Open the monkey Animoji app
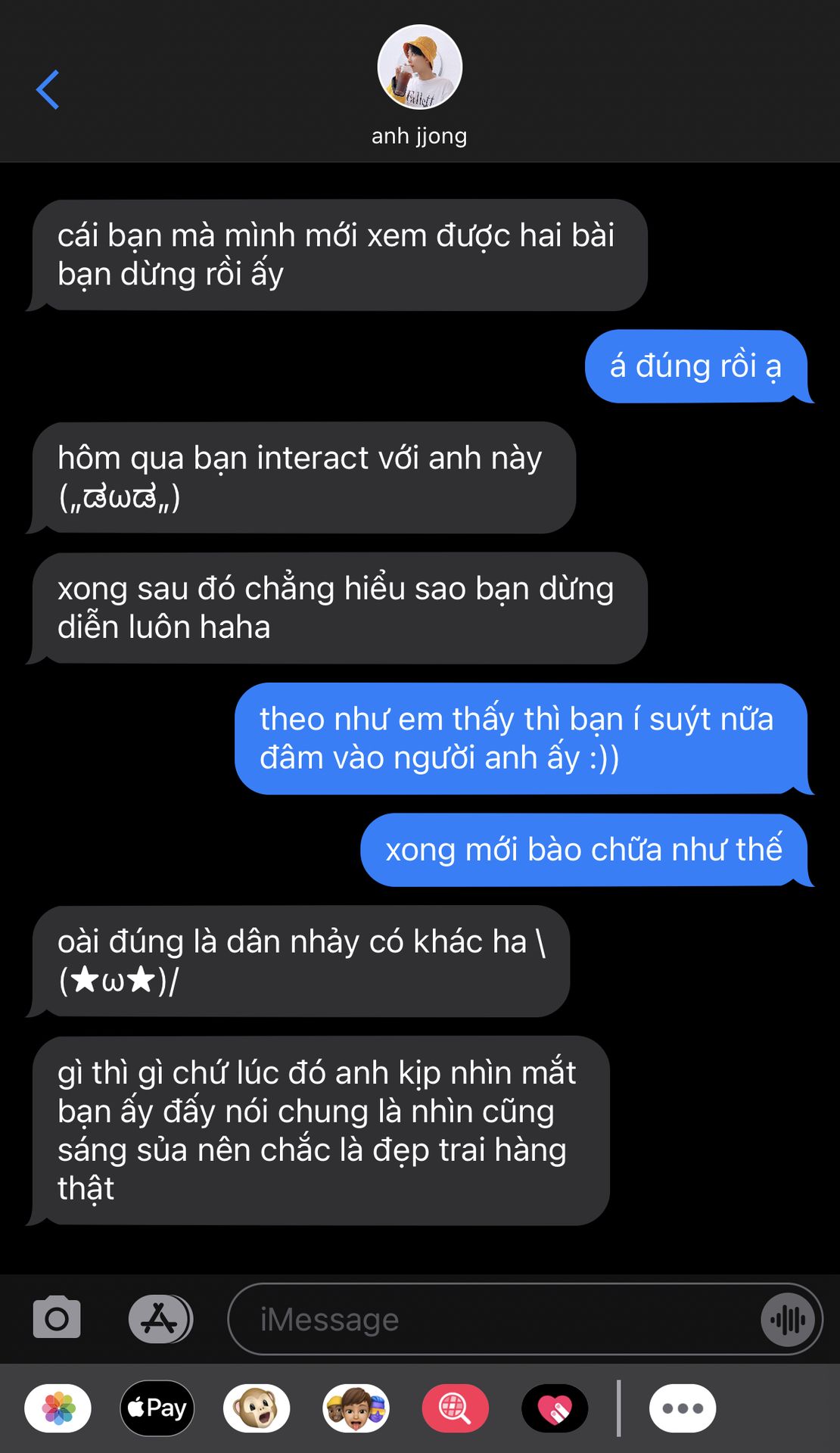The height and width of the screenshot is (1453, 840). coord(257,1408)
